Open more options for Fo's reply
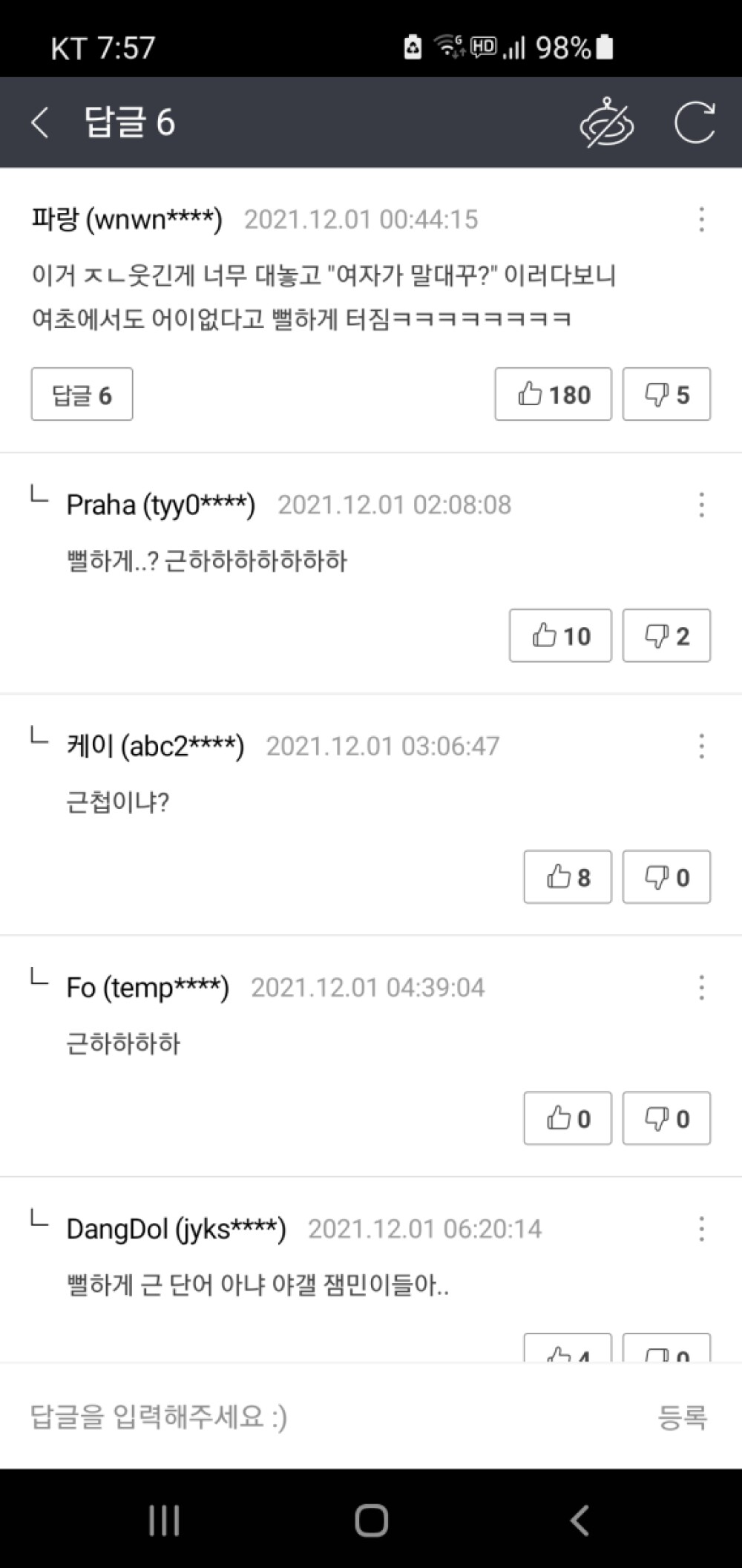 pos(701,987)
